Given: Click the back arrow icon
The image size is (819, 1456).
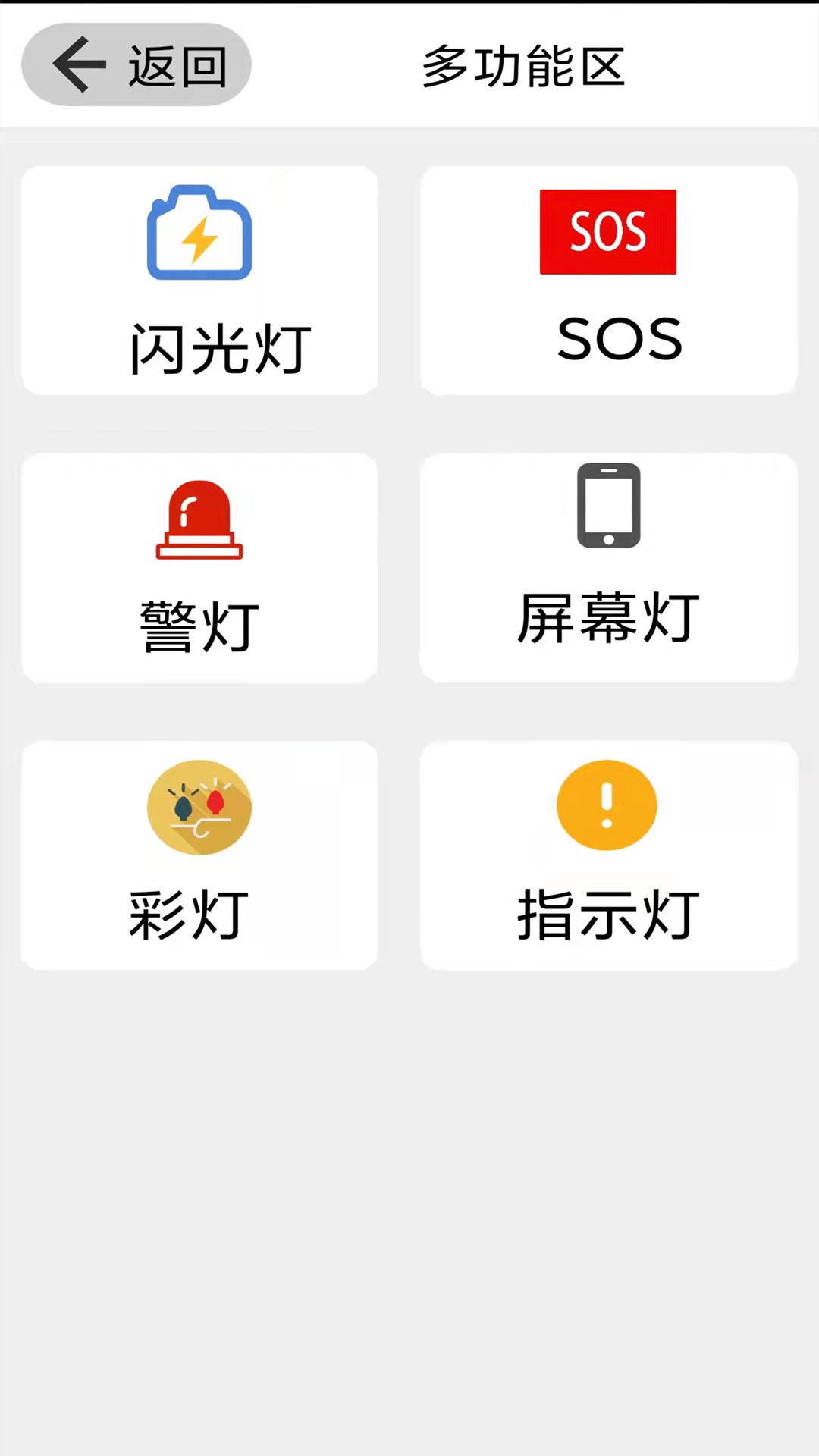Looking at the screenshot, I should tap(78, 64).
